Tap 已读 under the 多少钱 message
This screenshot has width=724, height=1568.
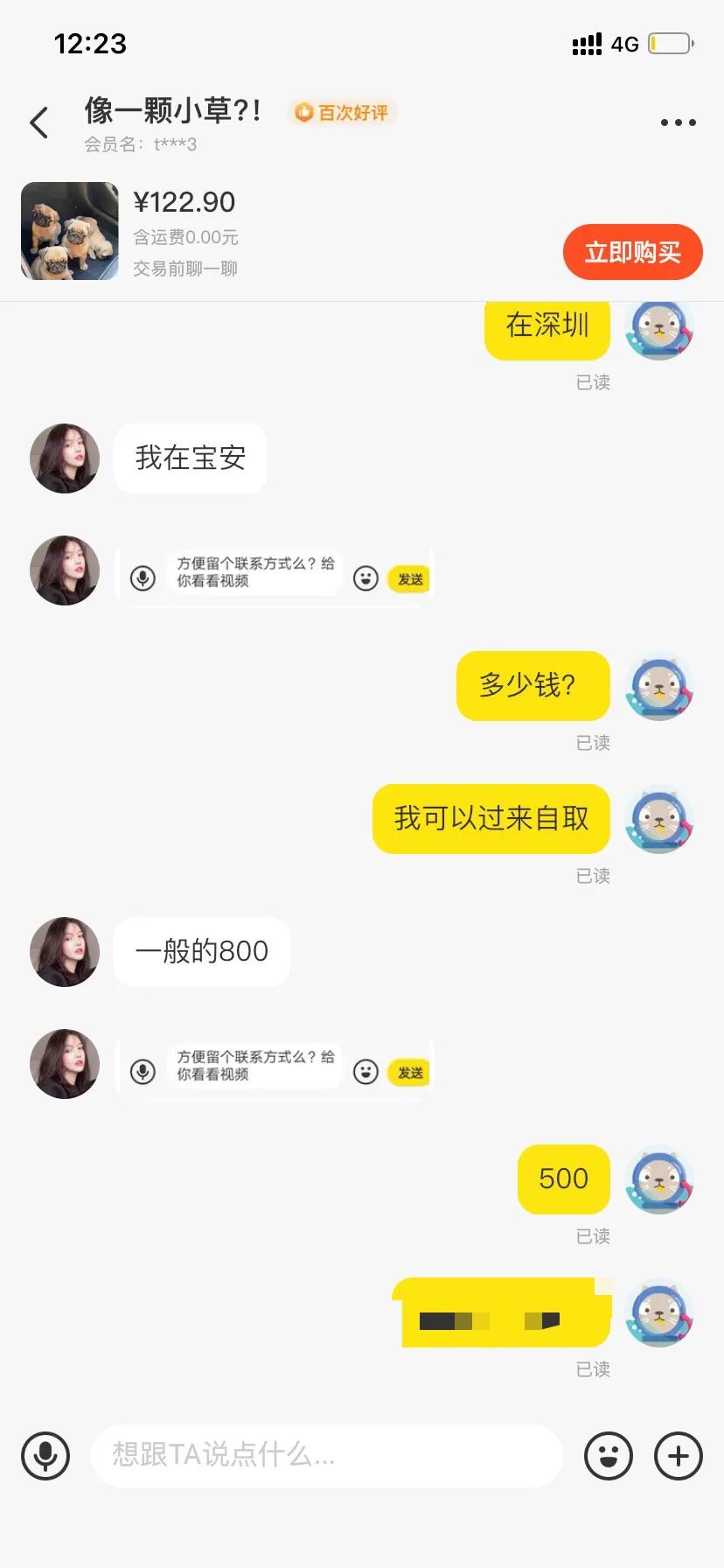594,742
